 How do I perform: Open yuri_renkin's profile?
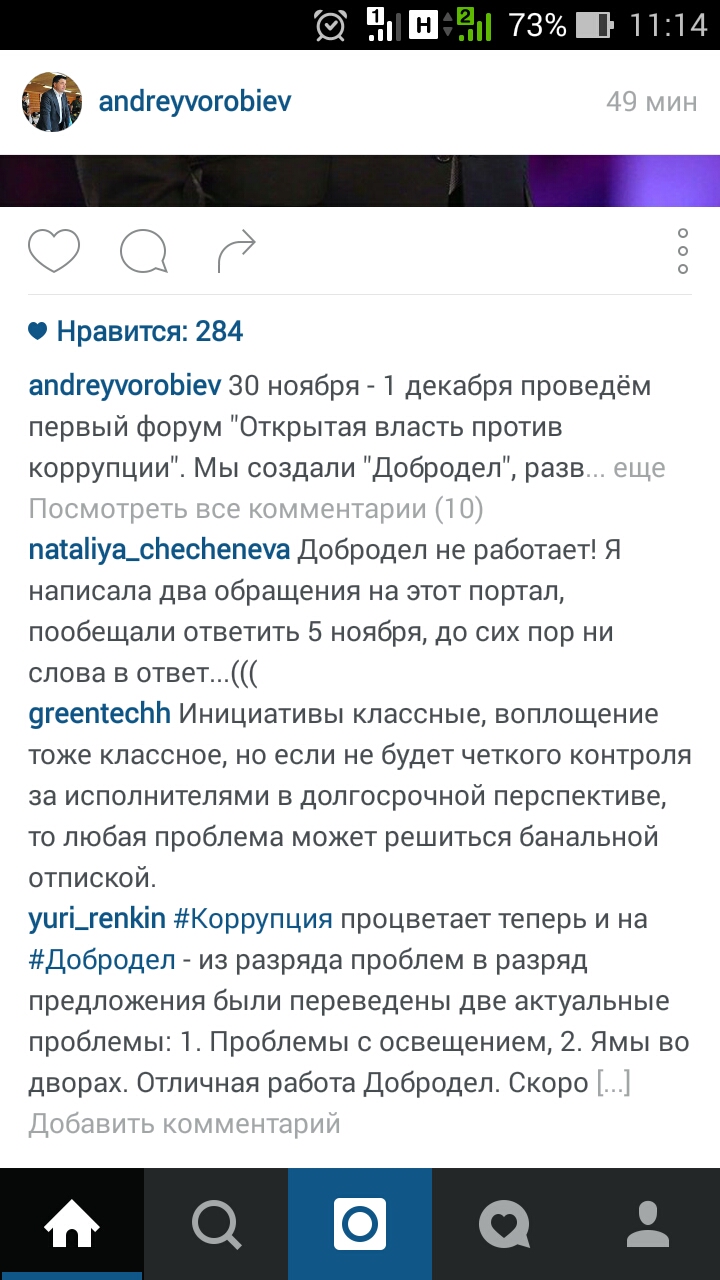click(x=96, y=919)
